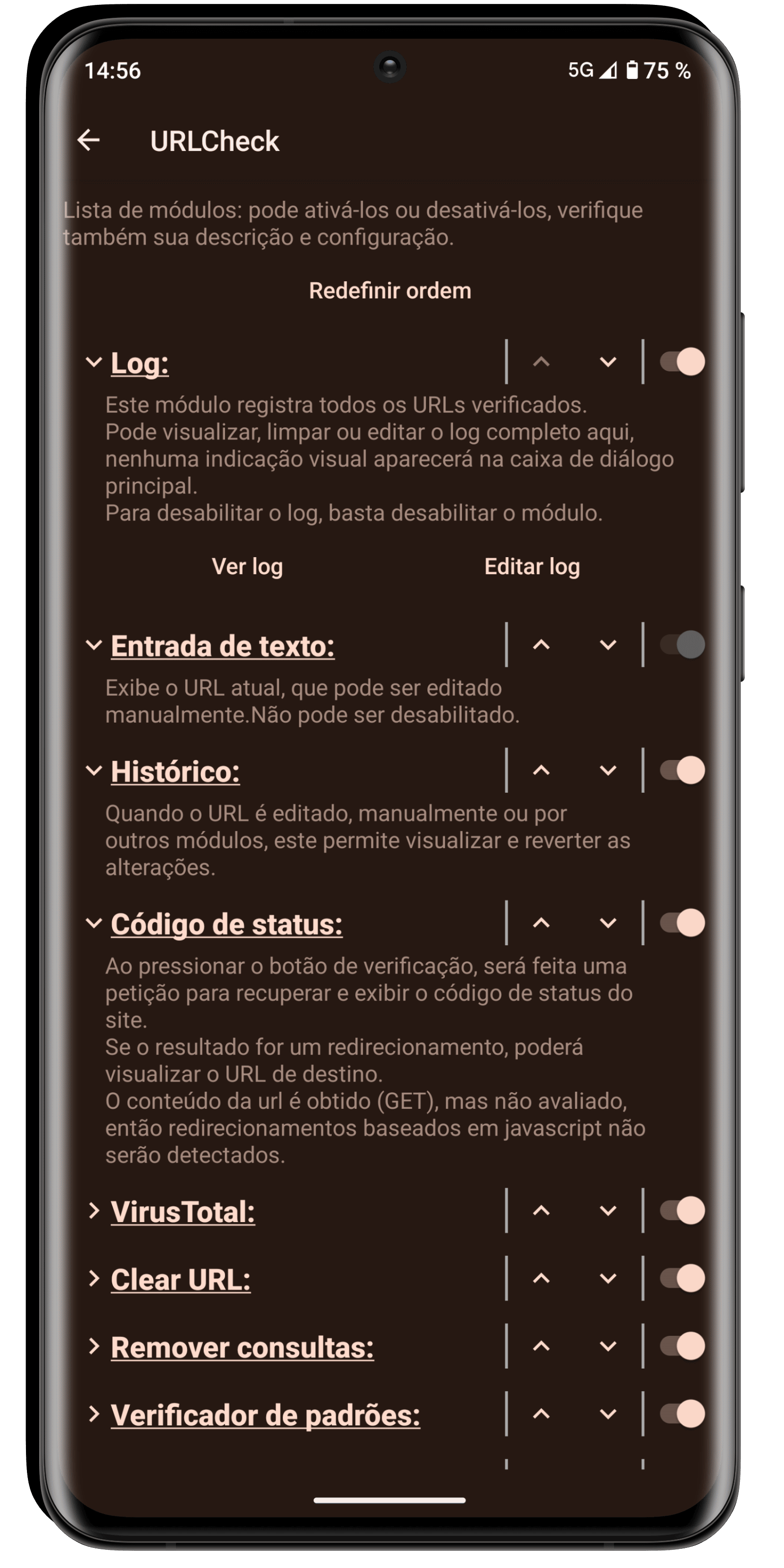Image resolution: width=784 pixels, height=1568 pixels.
Task: Expand Remover consultas description
Action: click(94, 1346)
